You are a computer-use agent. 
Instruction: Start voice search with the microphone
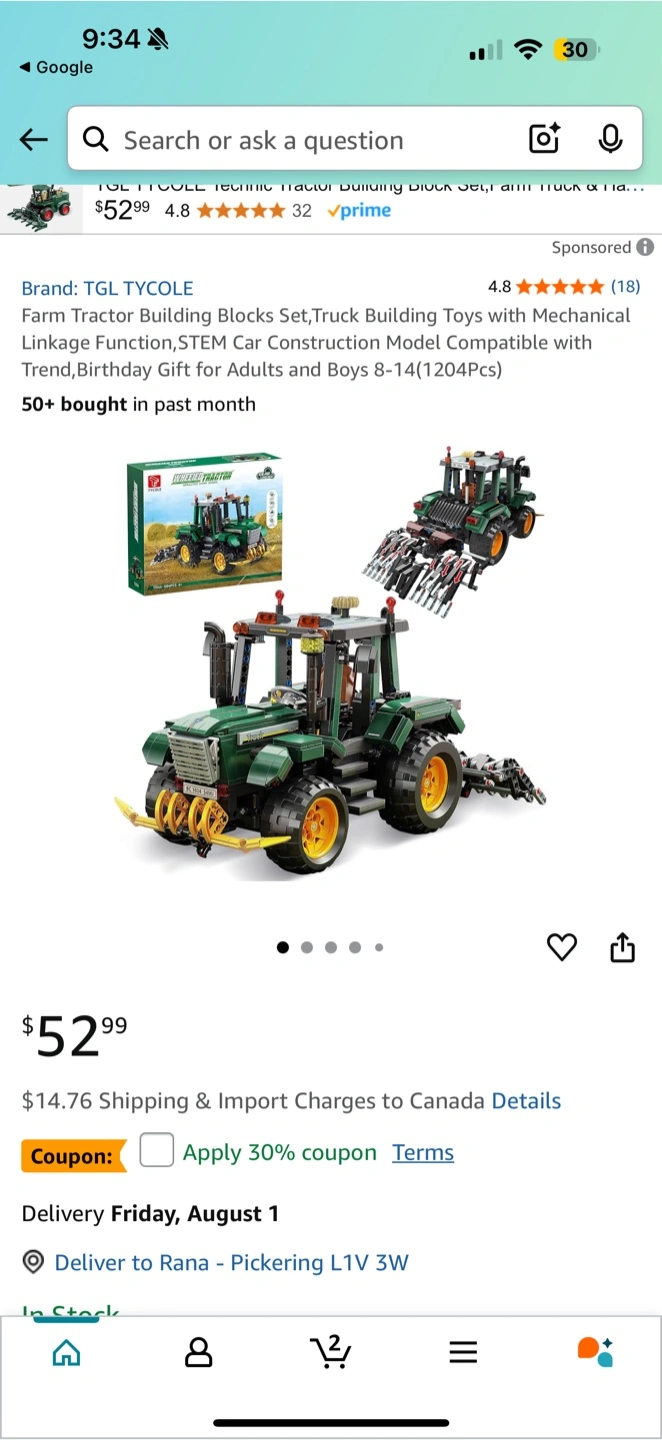pos(610,140)
